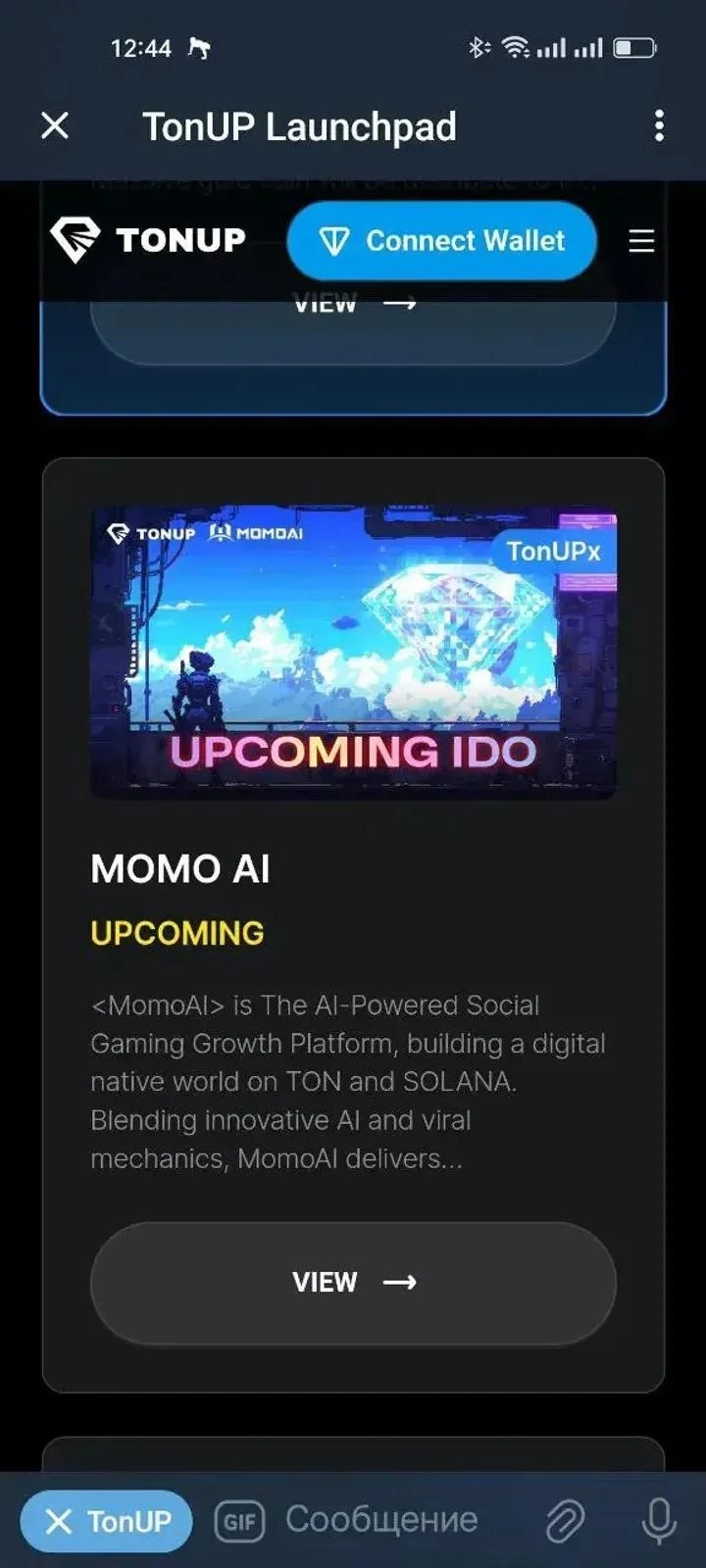The width and height of the screenshot is (706, 1568).
Task: Tap the Connect Wallet button
Action: [x=441, y=241]
